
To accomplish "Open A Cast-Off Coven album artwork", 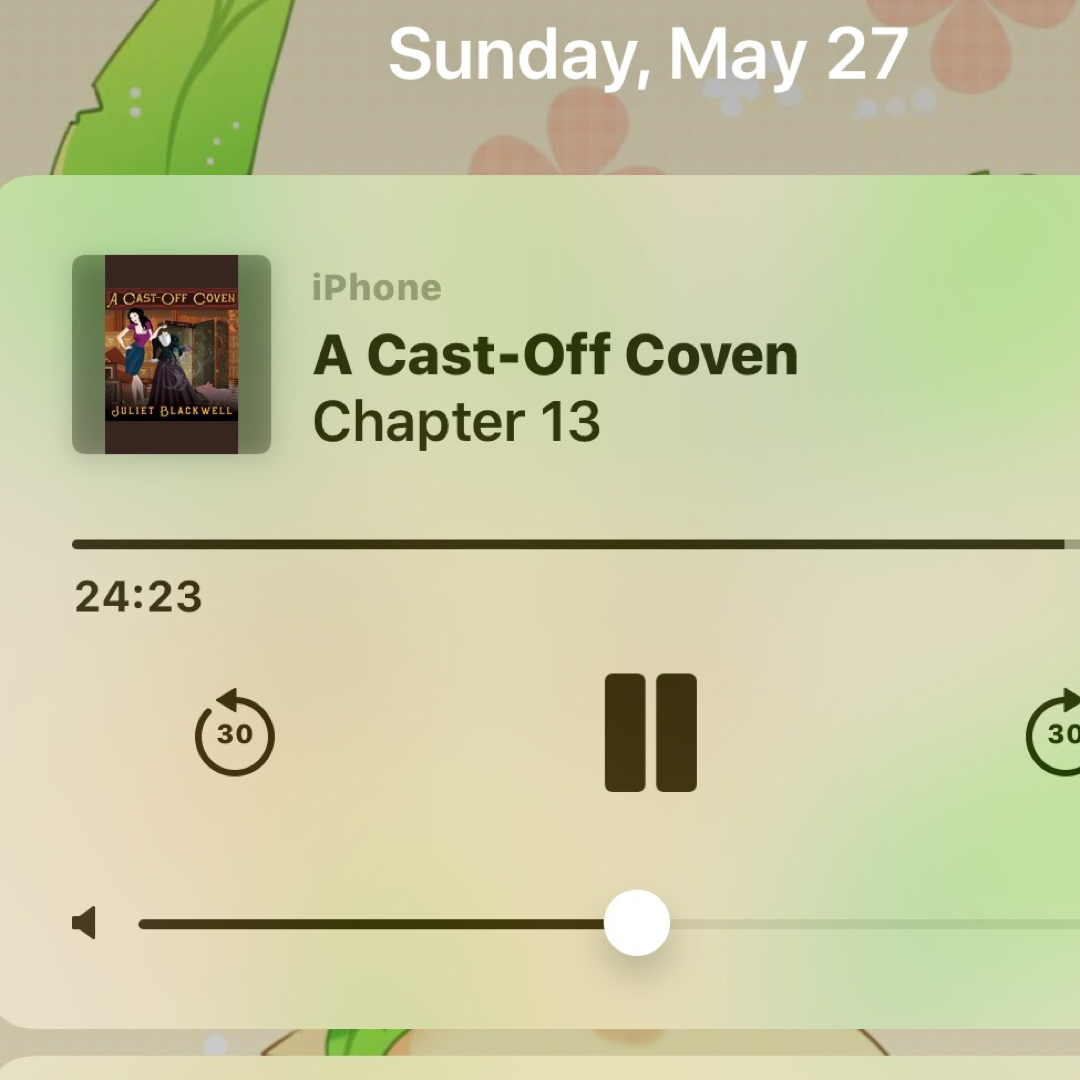I will point(171,355).
